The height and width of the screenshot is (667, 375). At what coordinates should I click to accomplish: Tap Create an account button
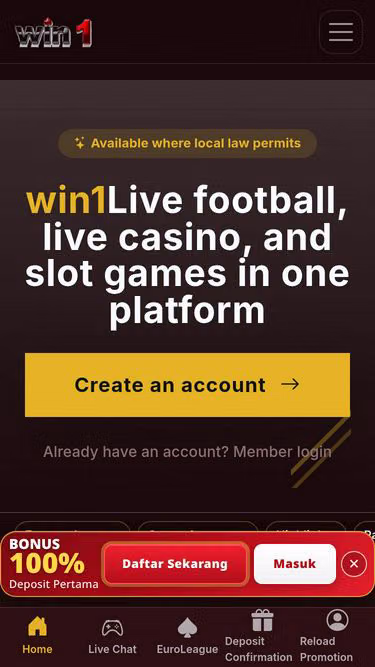click(x=188, y=385)
